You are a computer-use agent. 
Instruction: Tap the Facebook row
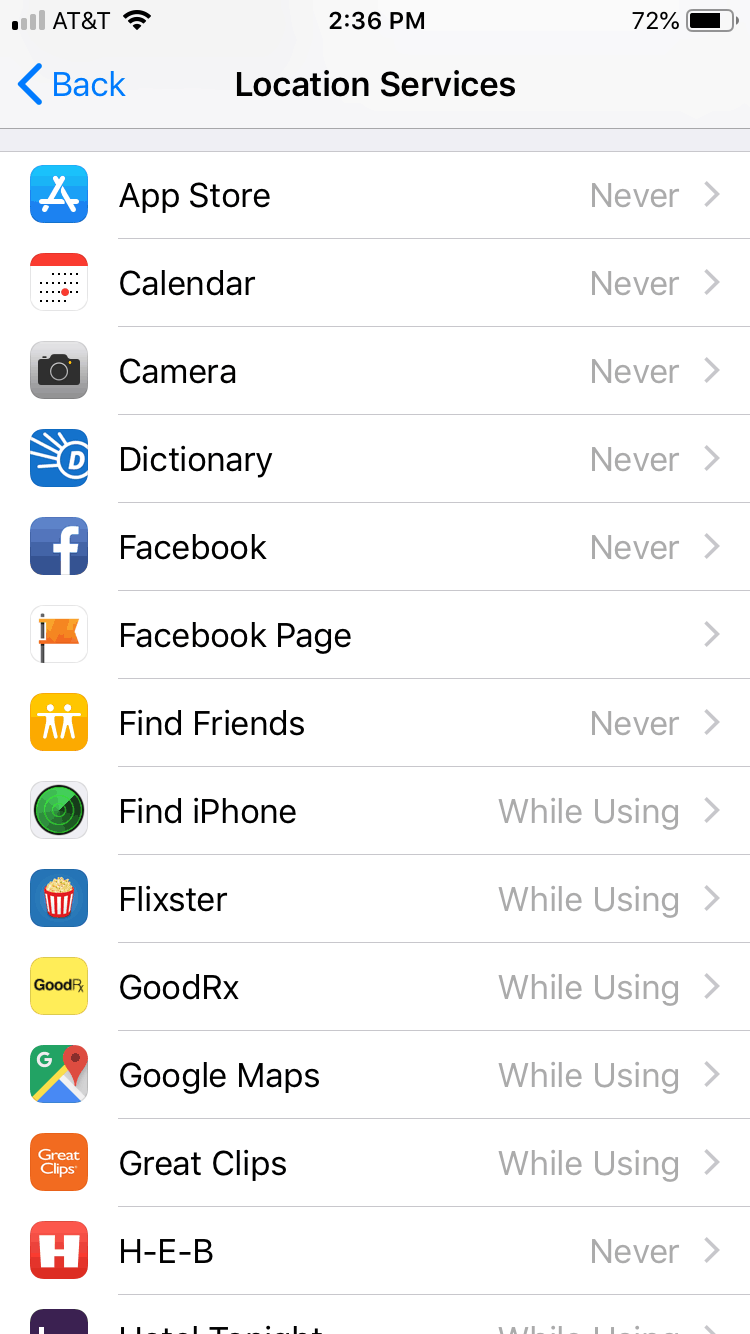375,548
